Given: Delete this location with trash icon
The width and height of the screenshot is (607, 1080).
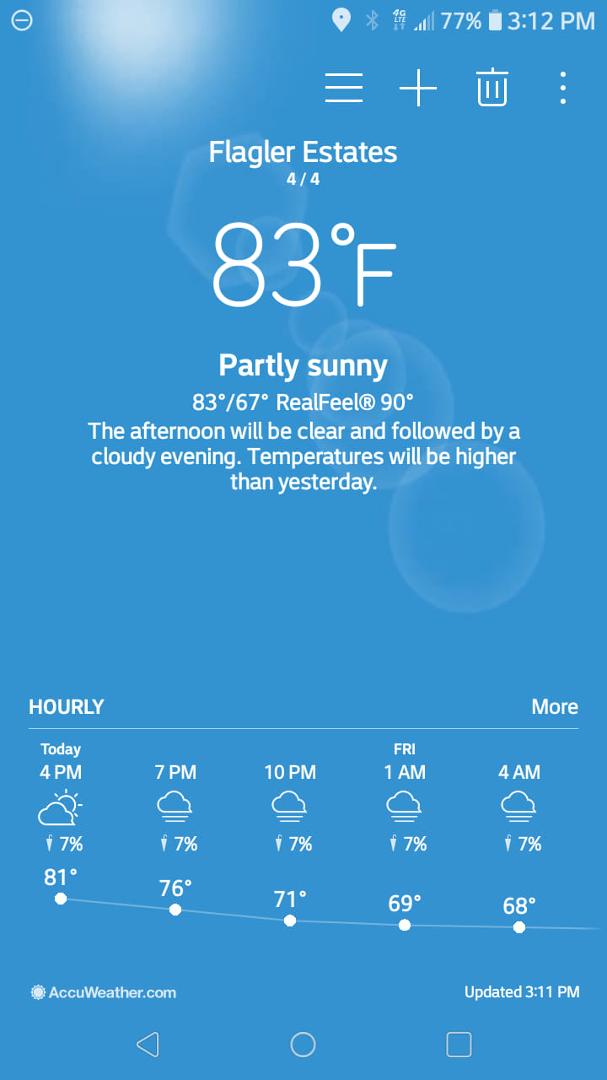Looking at the screenshot, I should tap(492, 87).
